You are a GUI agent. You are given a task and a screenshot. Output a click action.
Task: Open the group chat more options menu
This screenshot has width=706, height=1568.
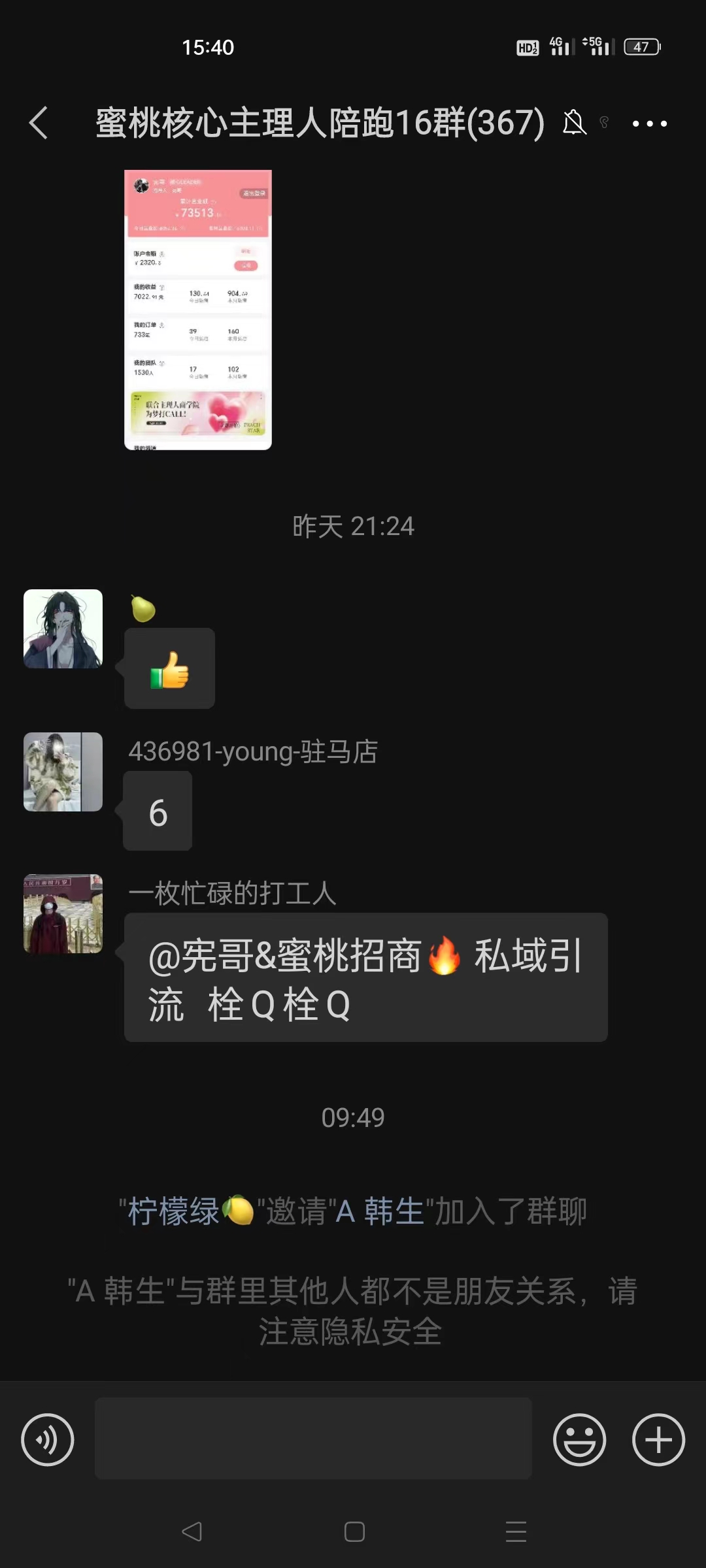[650, 123]
